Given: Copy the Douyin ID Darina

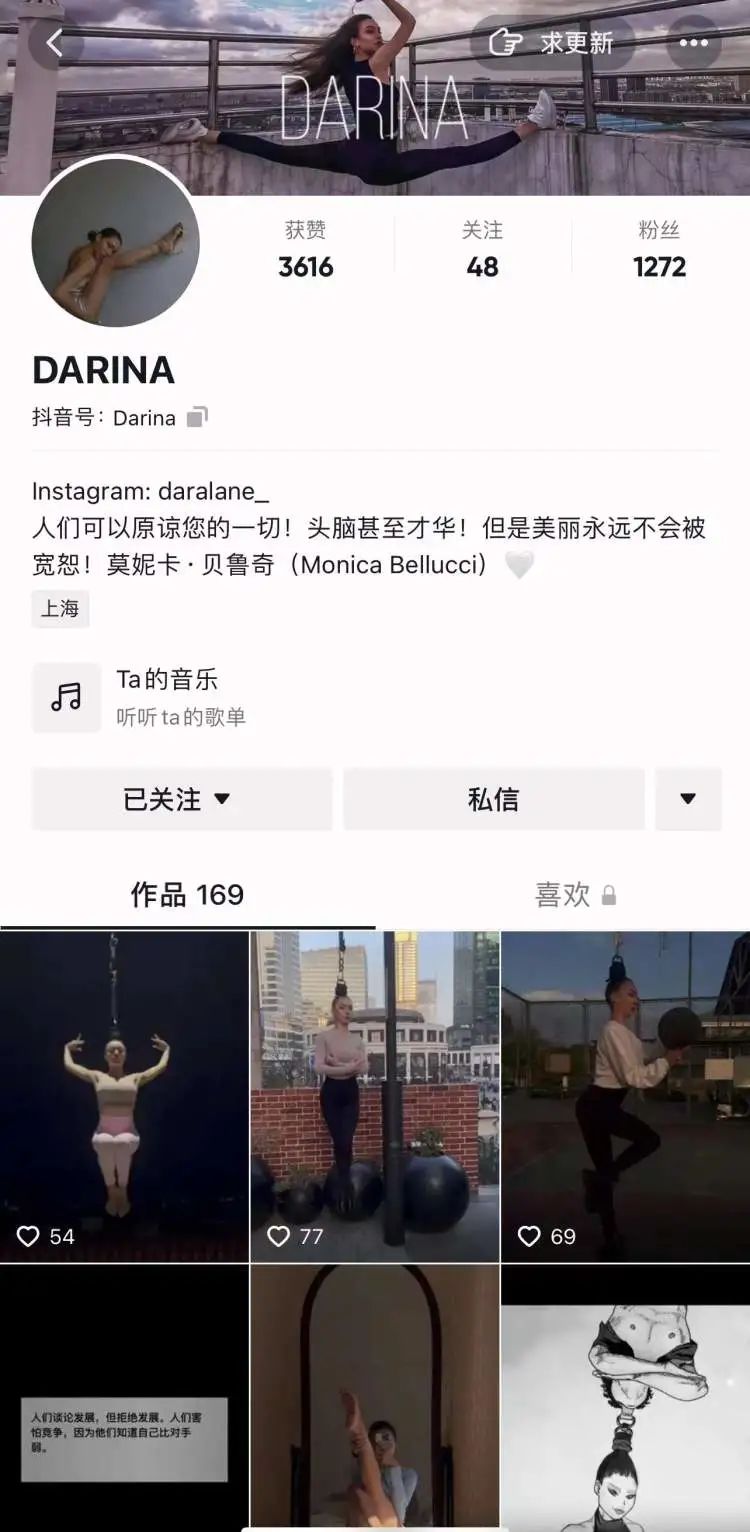Looking at the screenshot, I should tap(197, 417).
